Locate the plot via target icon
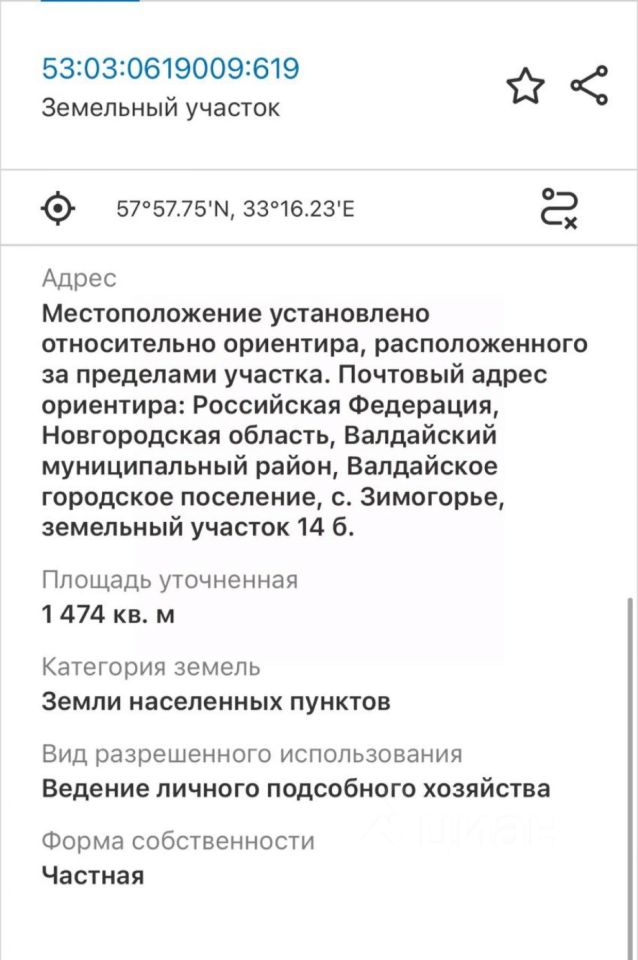The height and width of the screenshot is (960, 638). coord(59,209)
